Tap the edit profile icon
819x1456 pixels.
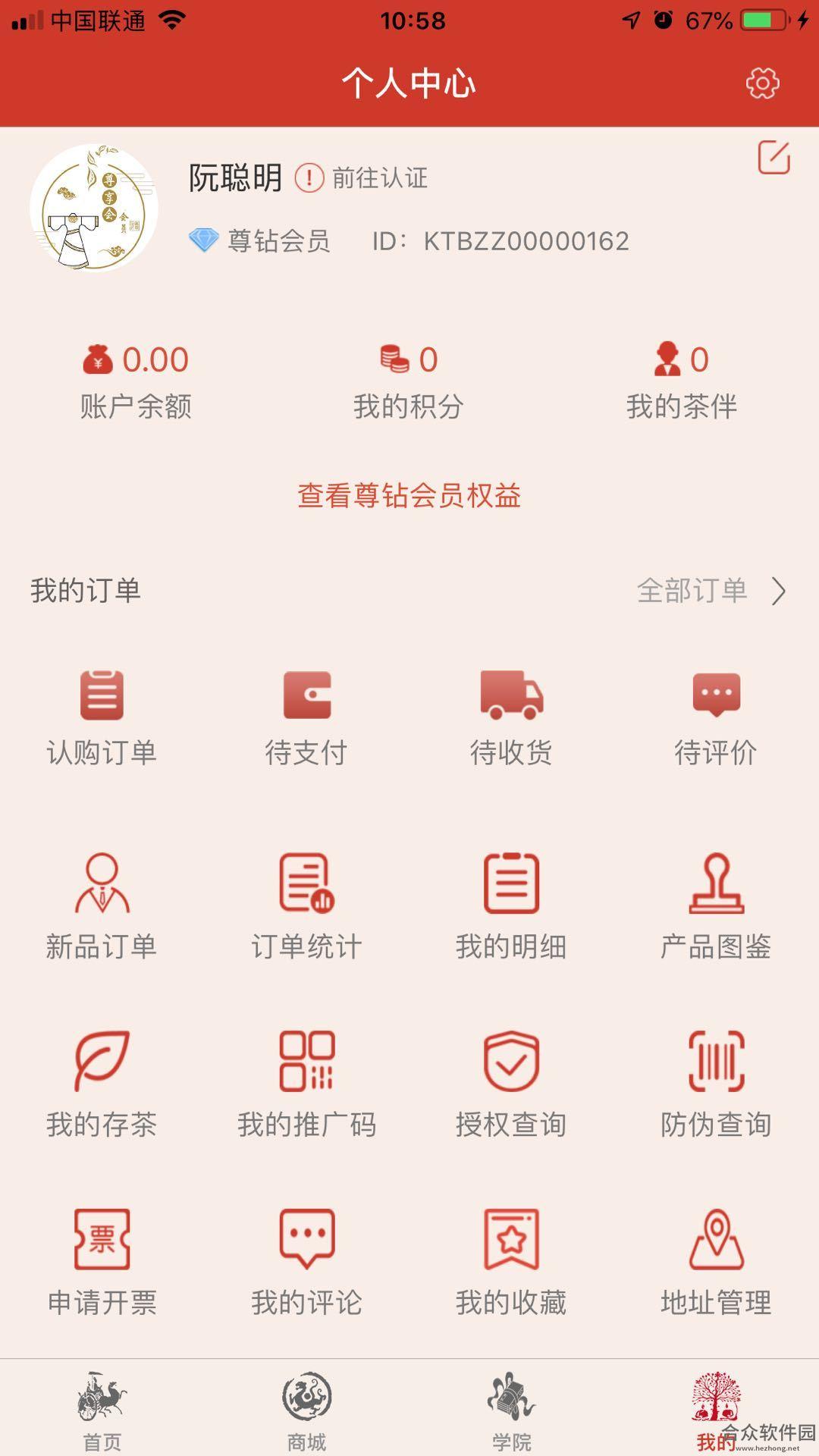(774, 157)
